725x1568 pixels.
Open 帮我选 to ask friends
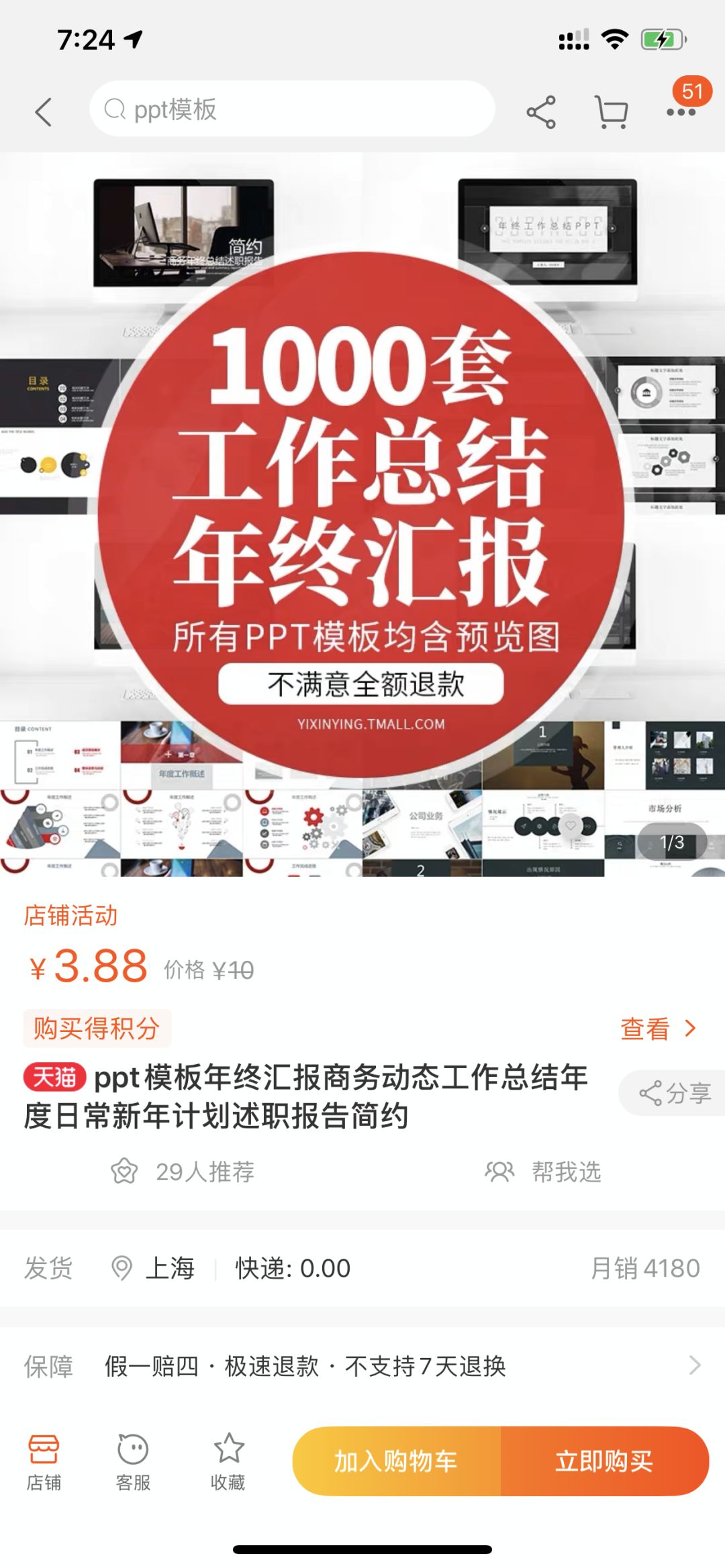[542, 1172]
